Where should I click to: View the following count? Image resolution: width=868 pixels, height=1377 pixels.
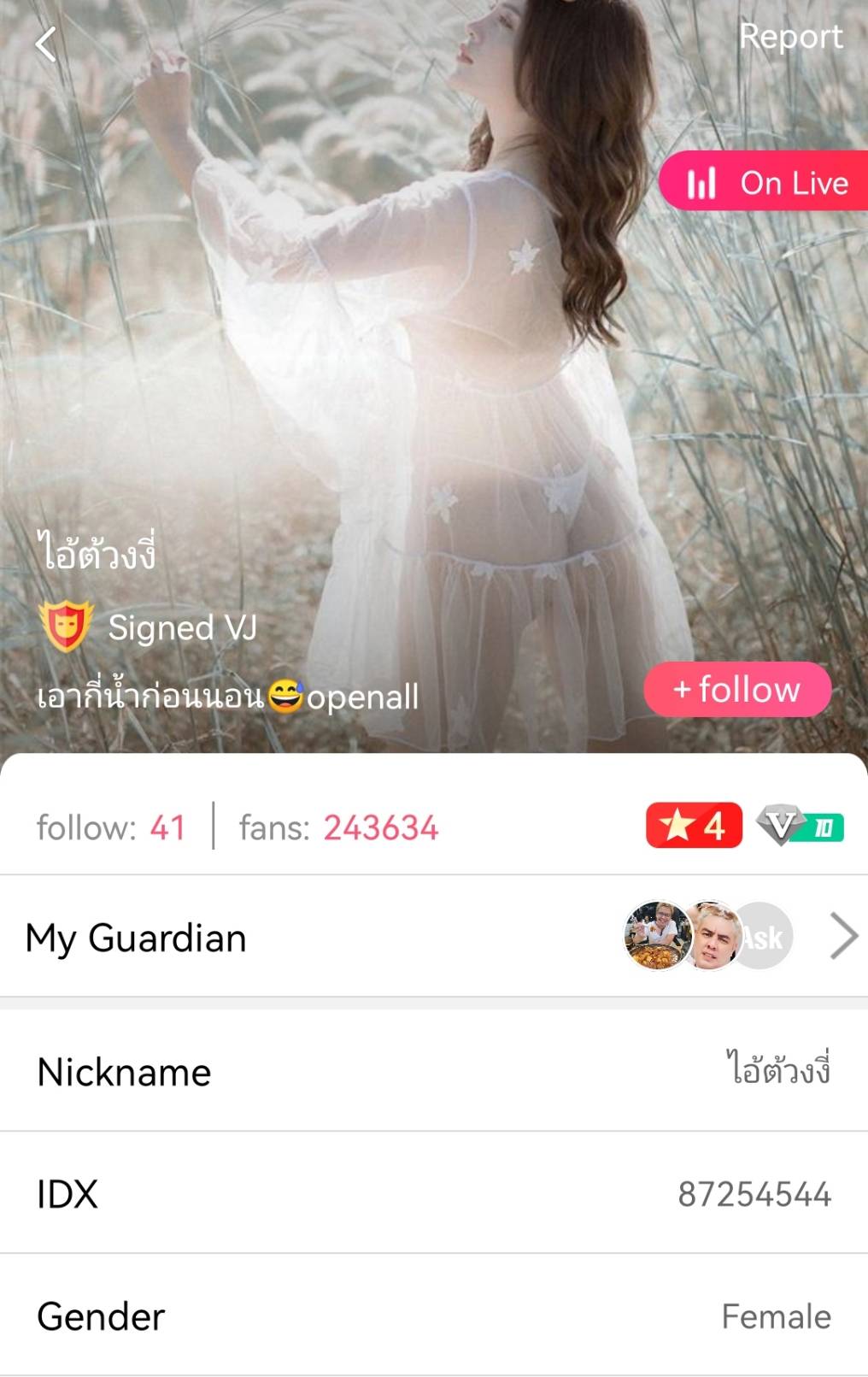click(x=111, y=827)
